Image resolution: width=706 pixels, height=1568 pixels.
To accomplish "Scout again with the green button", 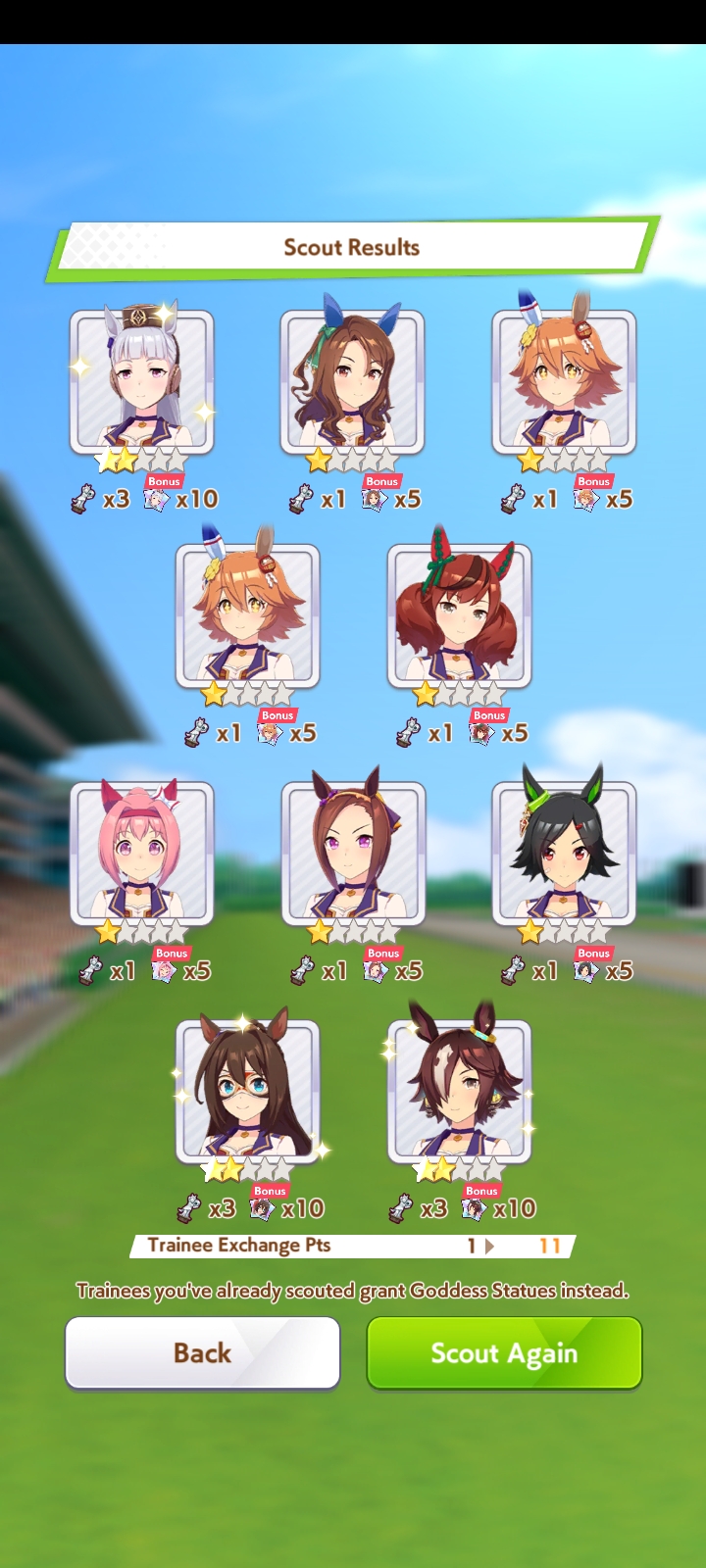I will [x=504, y=1352].
